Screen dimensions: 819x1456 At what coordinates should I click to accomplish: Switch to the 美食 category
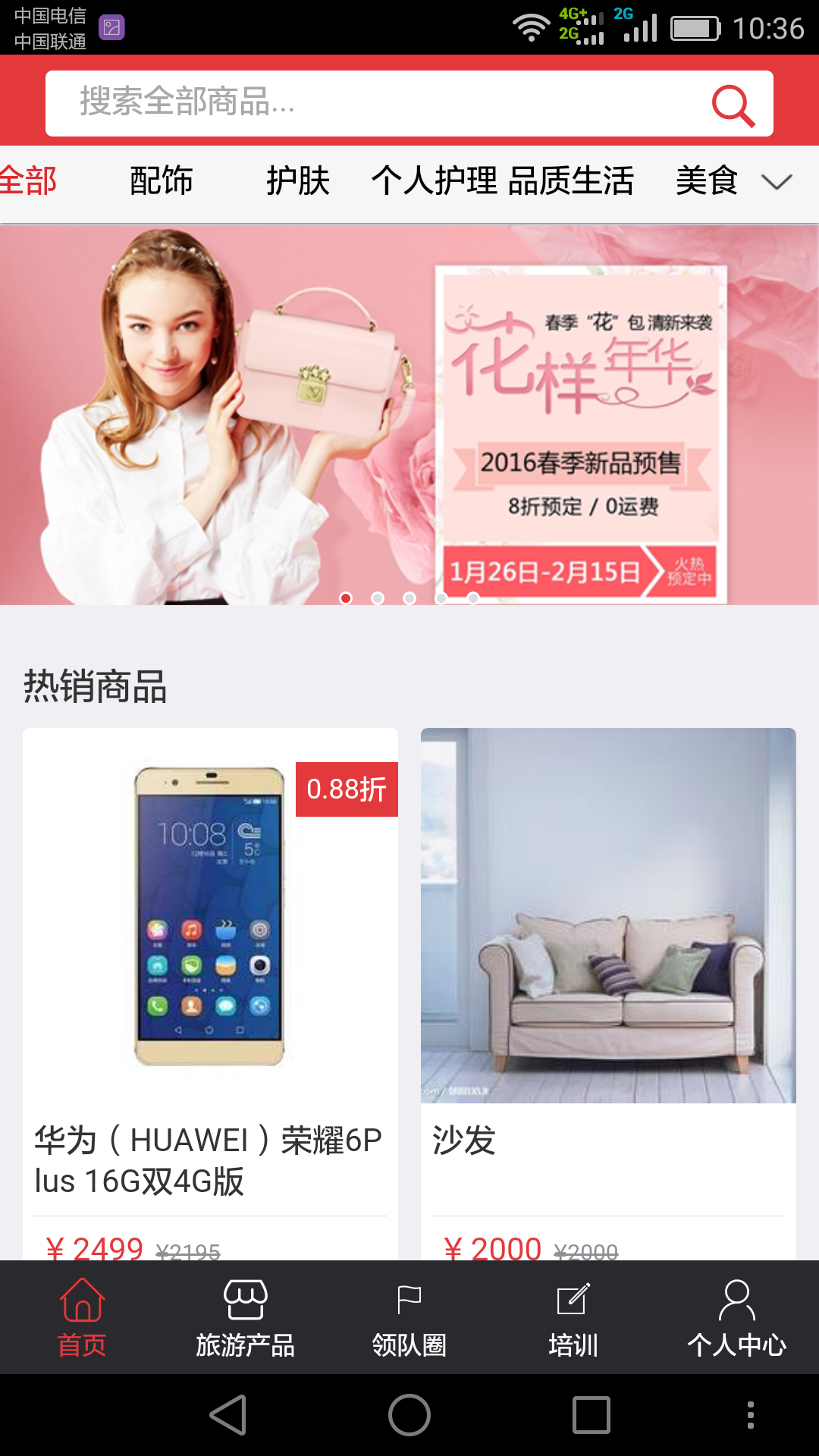click(706, 181)
